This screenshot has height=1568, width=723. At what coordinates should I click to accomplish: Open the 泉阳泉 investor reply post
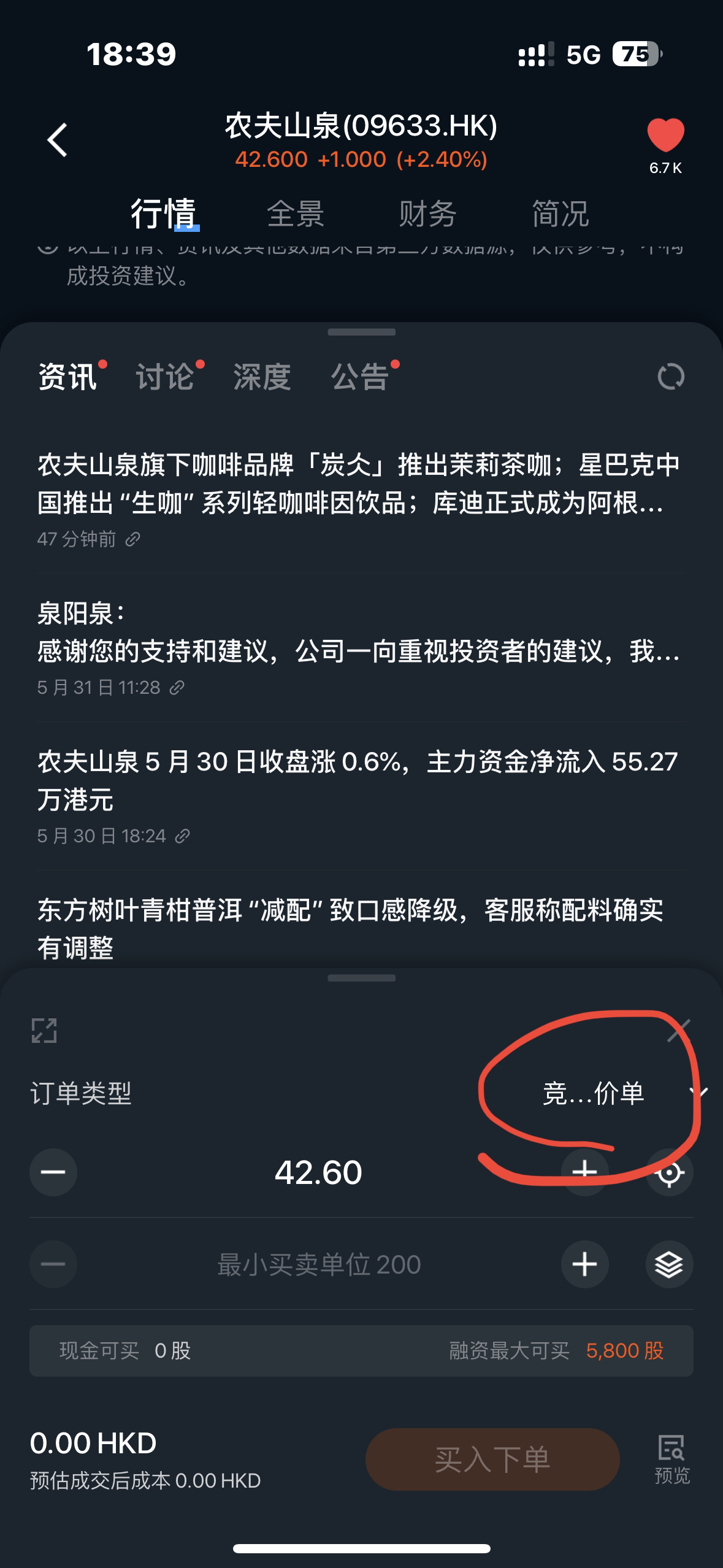(x=359, y=633)
